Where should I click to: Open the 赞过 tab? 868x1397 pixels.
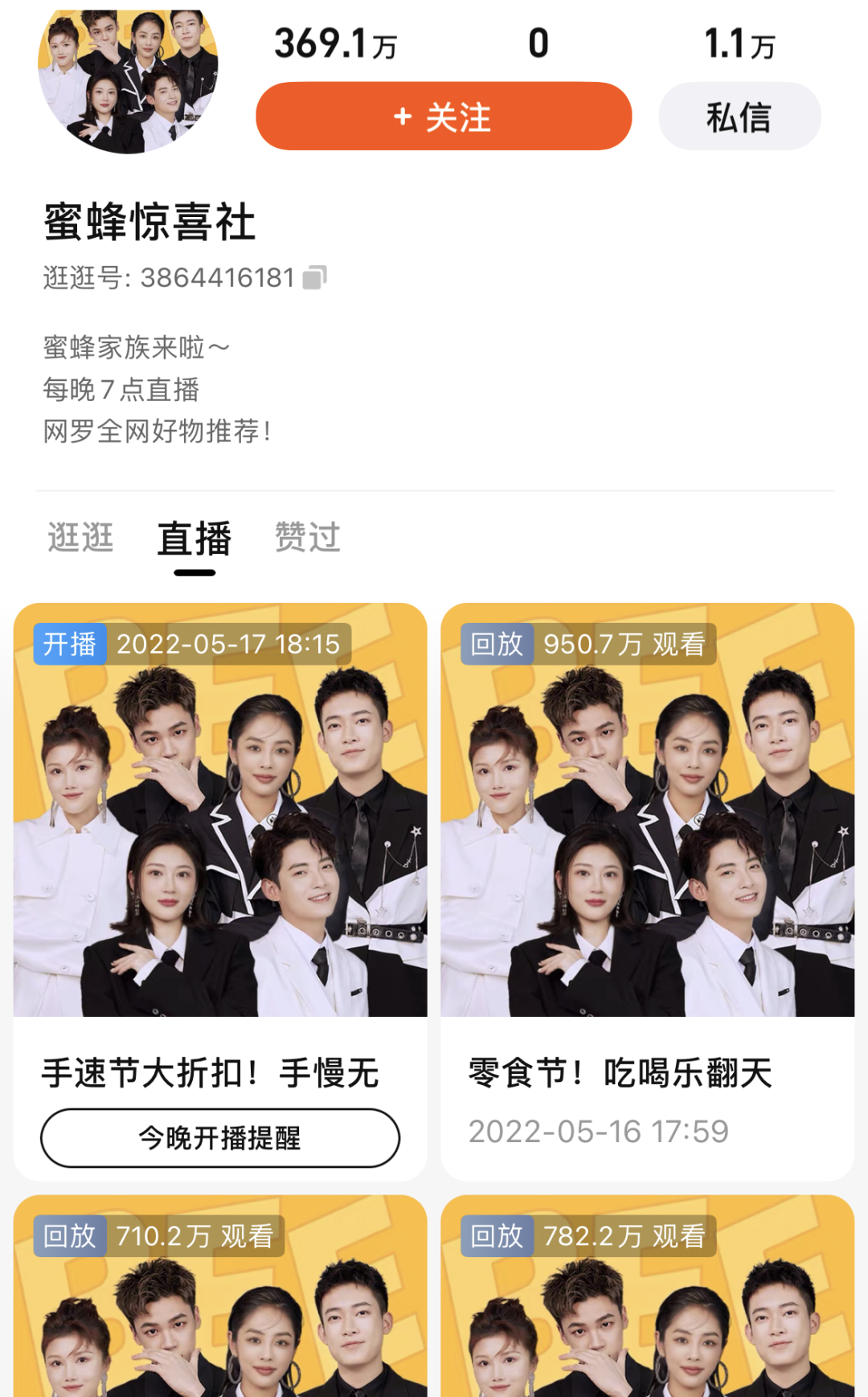pos(308,538)
